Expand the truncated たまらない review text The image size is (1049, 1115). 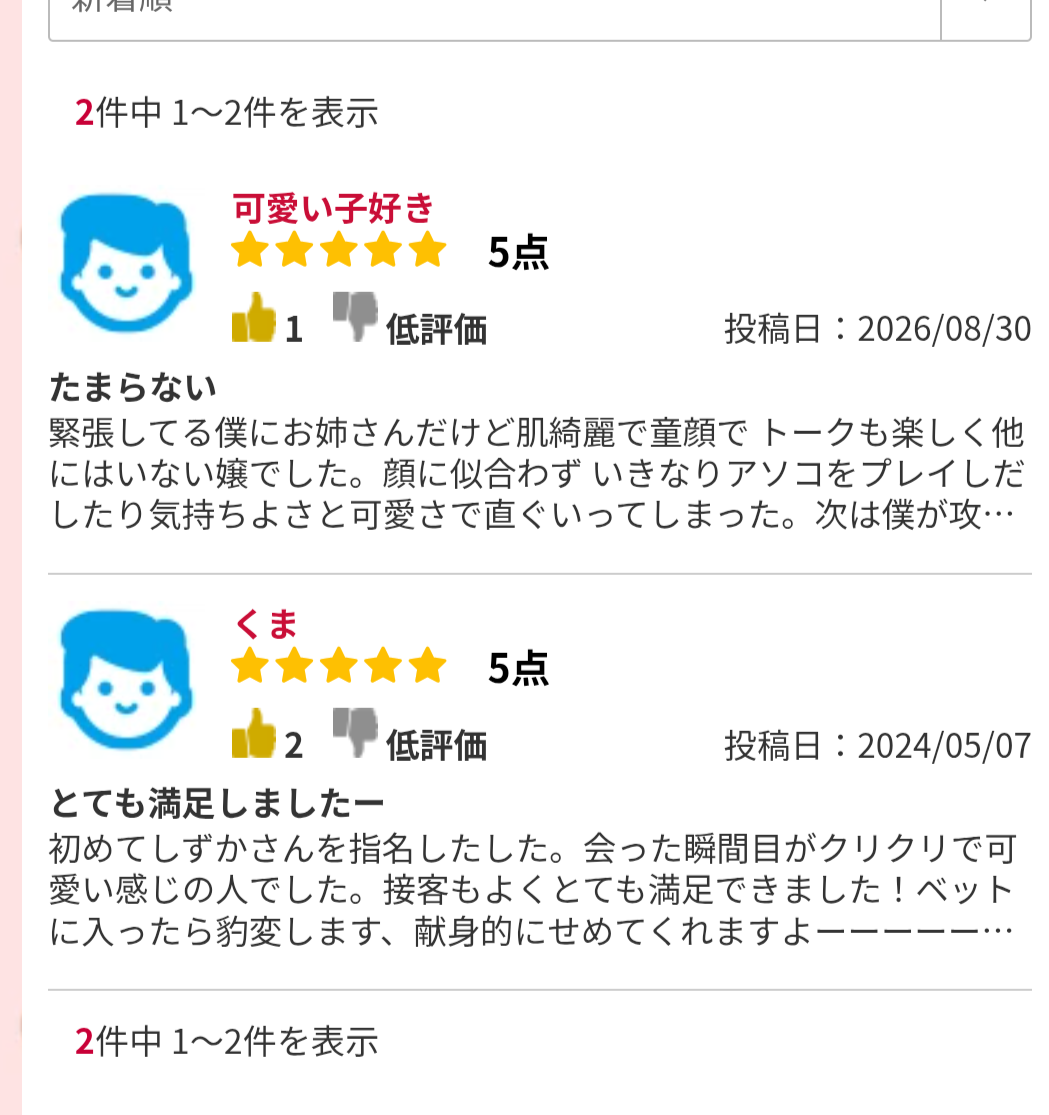pyautogui.click(x=538, y=474)
